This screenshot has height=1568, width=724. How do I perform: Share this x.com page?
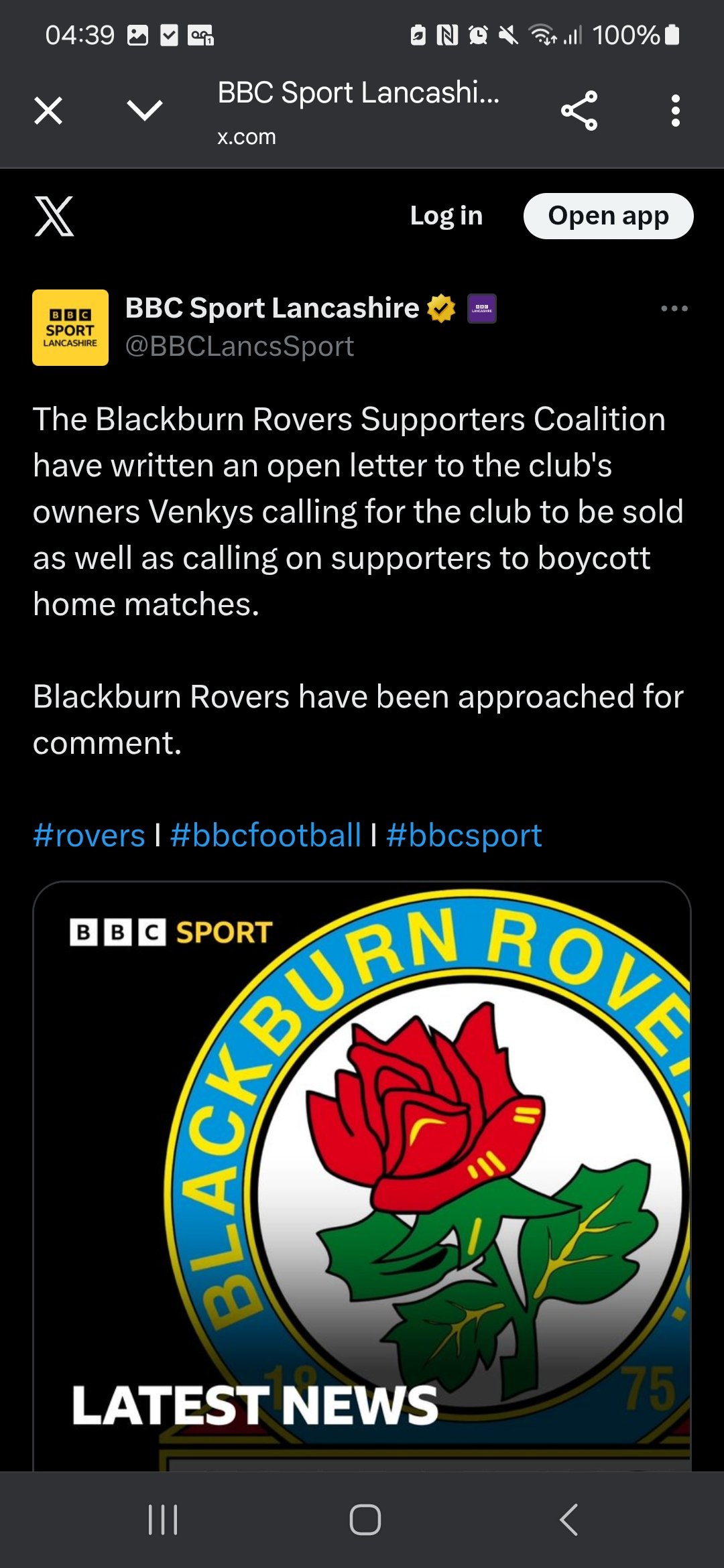pyautogui.click(x=579, y=111)
